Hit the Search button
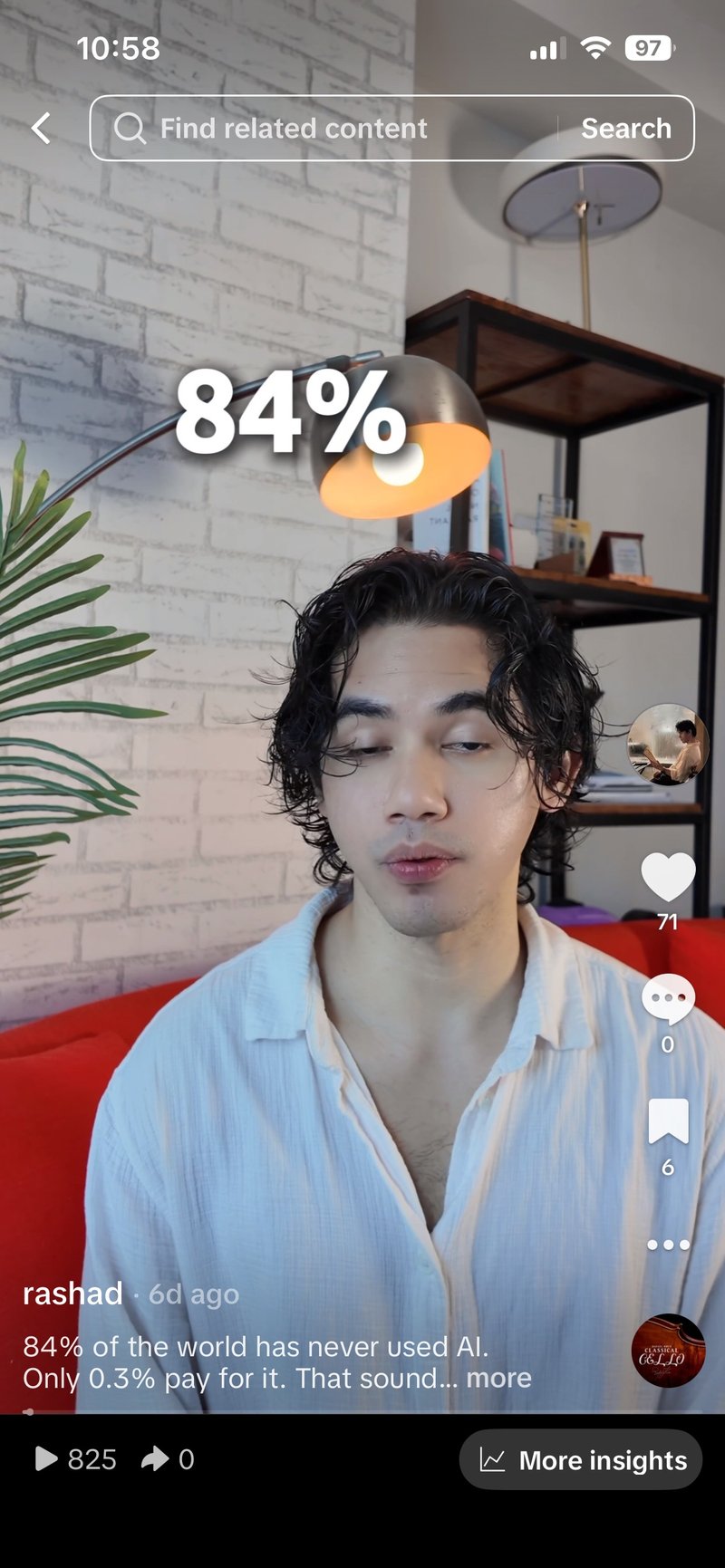The image size is (725, 1568). click(x=626, y=129)
